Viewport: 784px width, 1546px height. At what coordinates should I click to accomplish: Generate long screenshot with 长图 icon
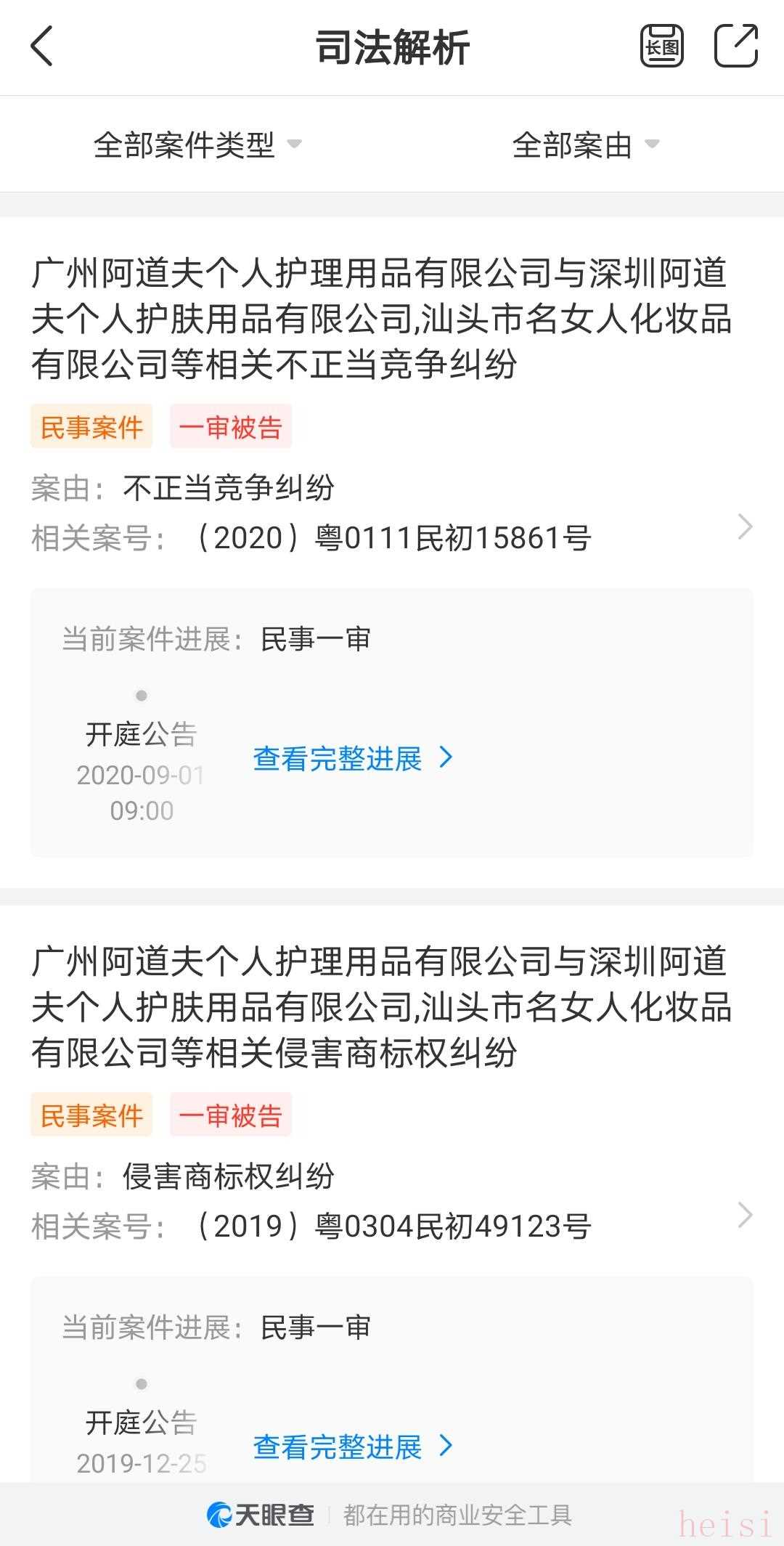(x=661, y=46)
